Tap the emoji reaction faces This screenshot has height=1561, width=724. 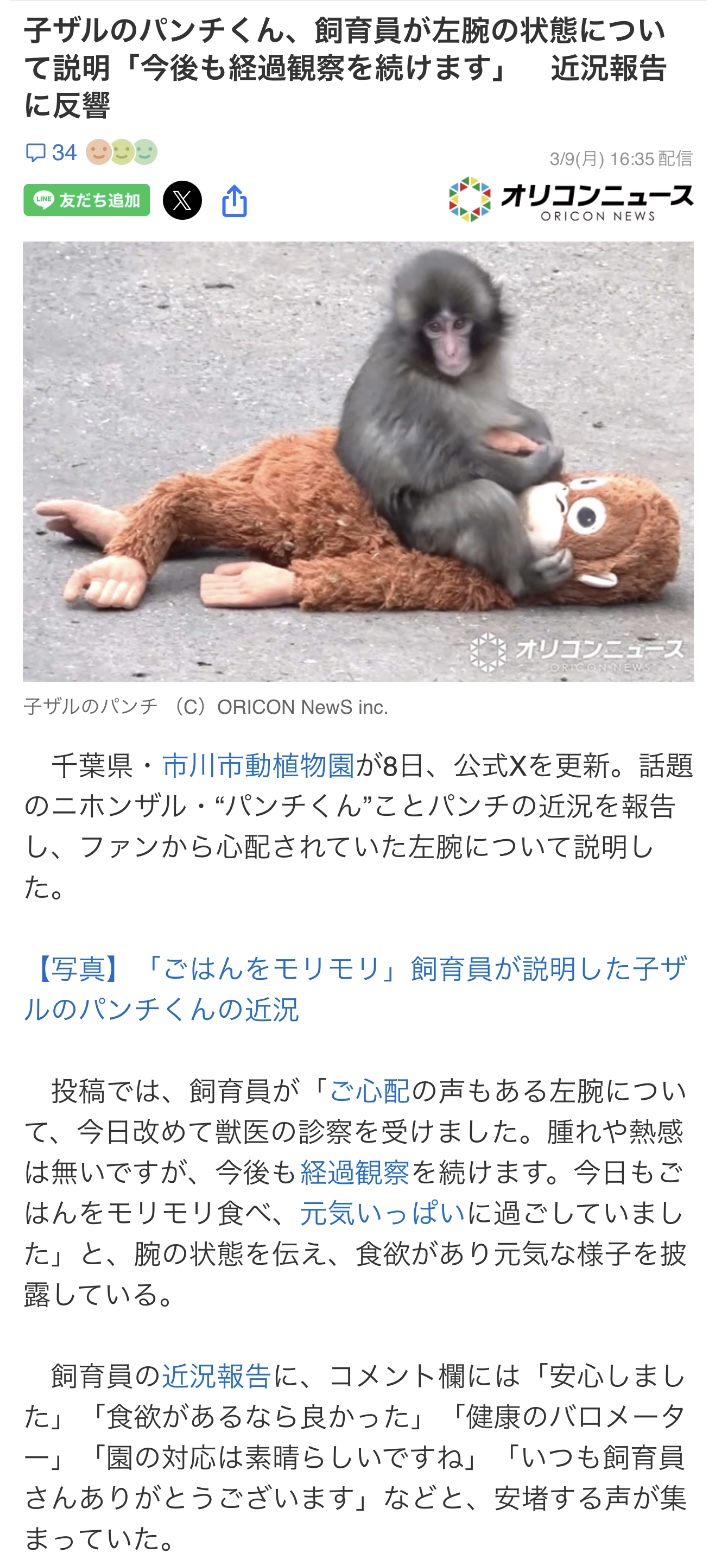coord(122,152)
